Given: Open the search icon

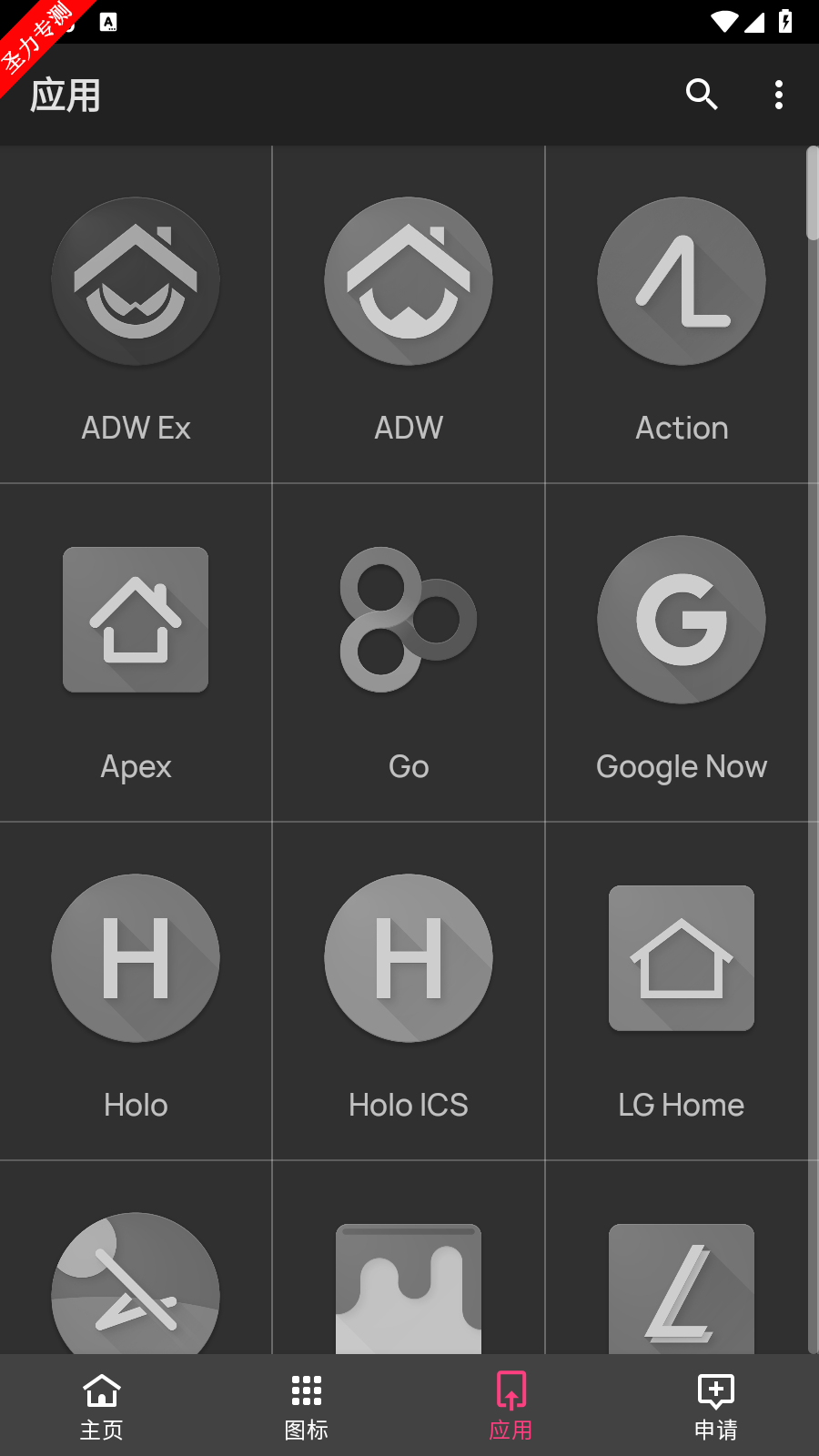Looking at the screenshot, I should click(702, 95).
